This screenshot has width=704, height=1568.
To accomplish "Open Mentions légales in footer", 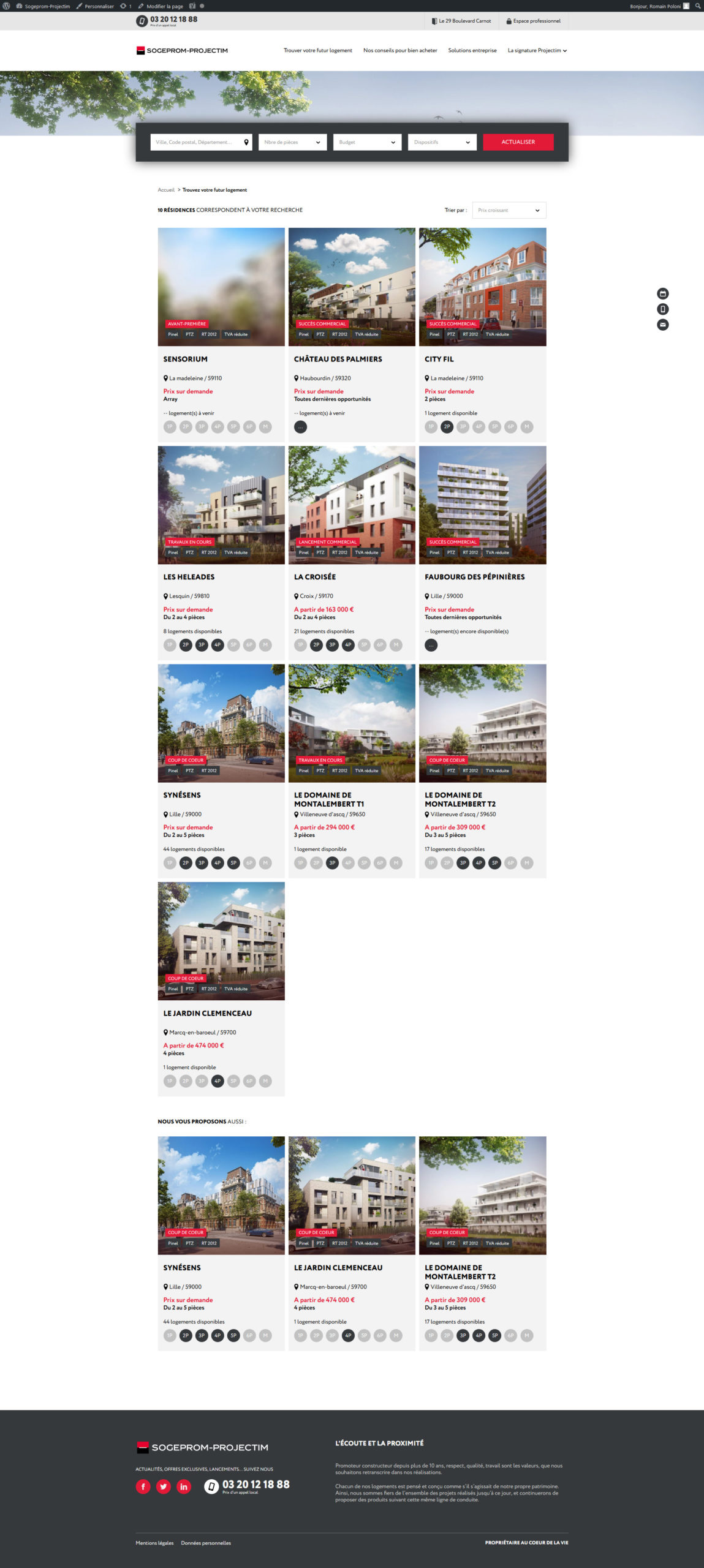I will pyautogui.click(x=154, y=1543).
